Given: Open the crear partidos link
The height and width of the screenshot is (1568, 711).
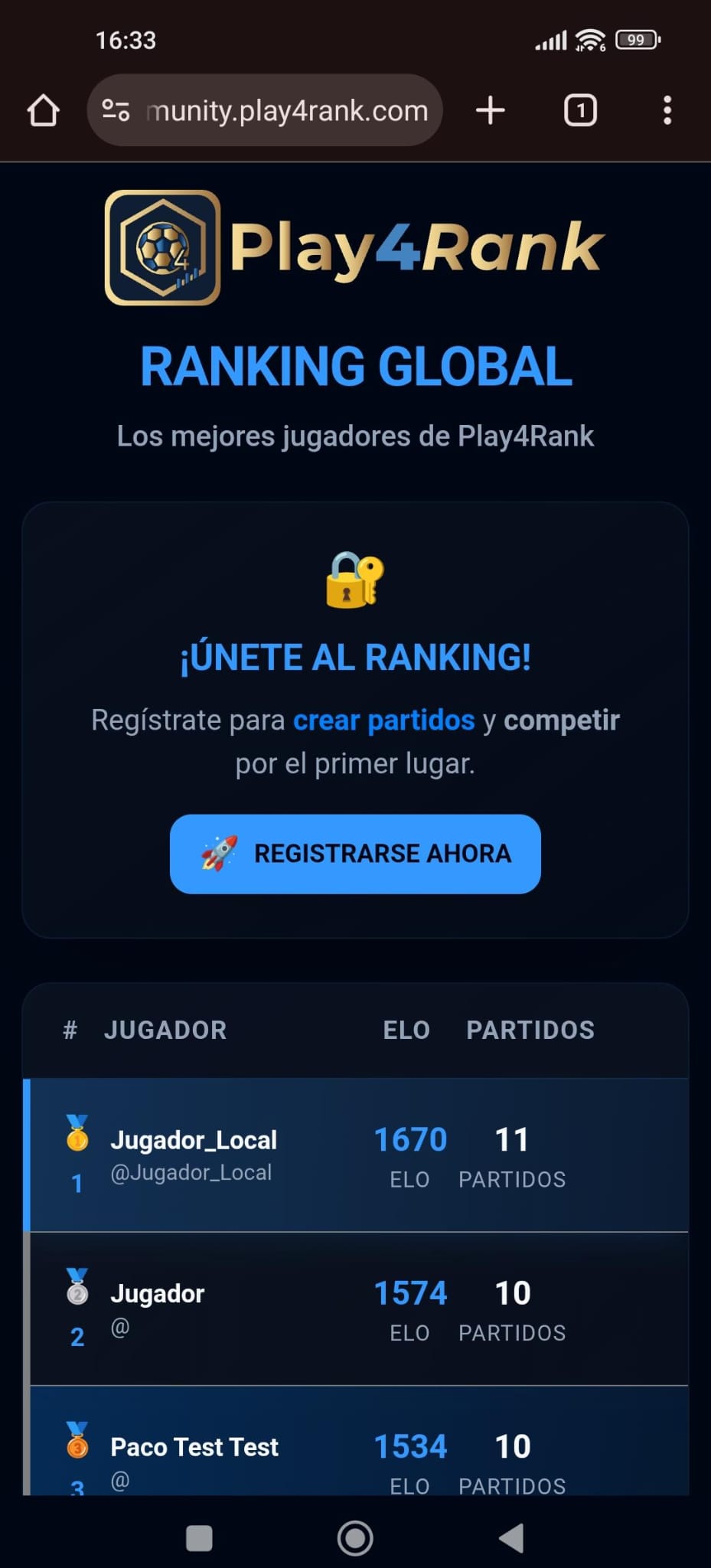Looking at the screenshot, I should pos(383,720).
